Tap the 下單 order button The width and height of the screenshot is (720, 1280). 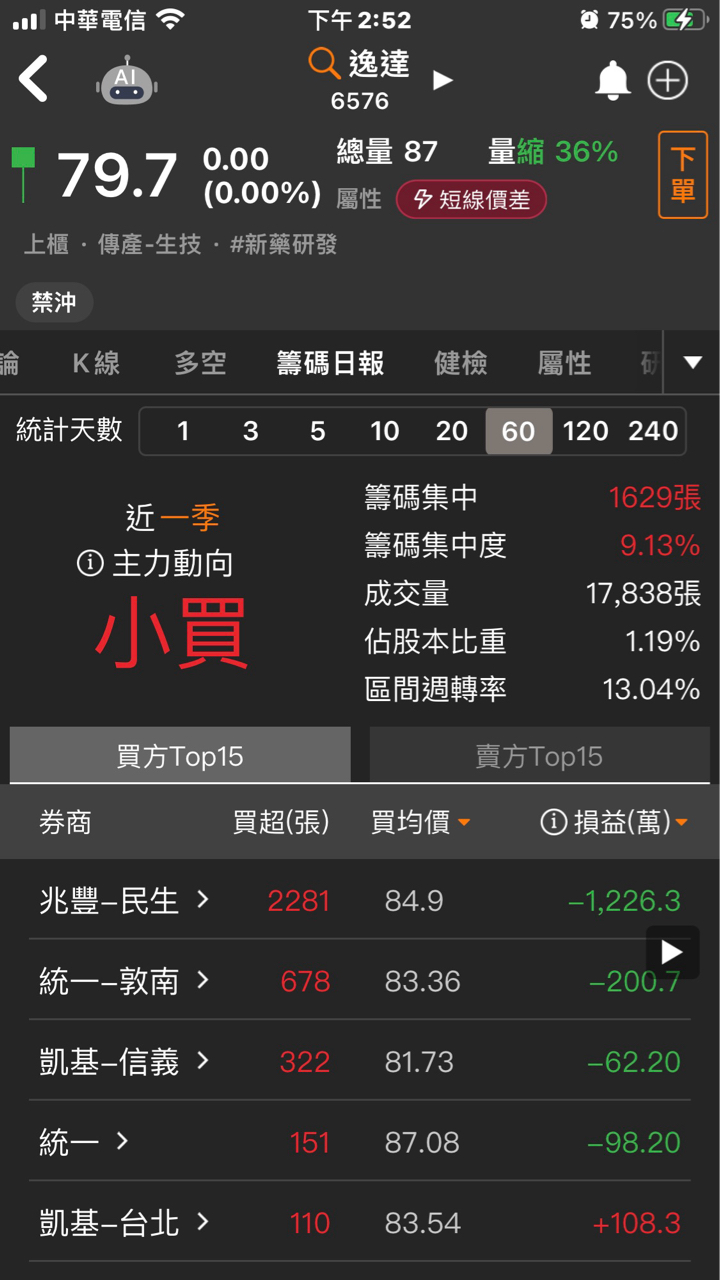[682, 175]
